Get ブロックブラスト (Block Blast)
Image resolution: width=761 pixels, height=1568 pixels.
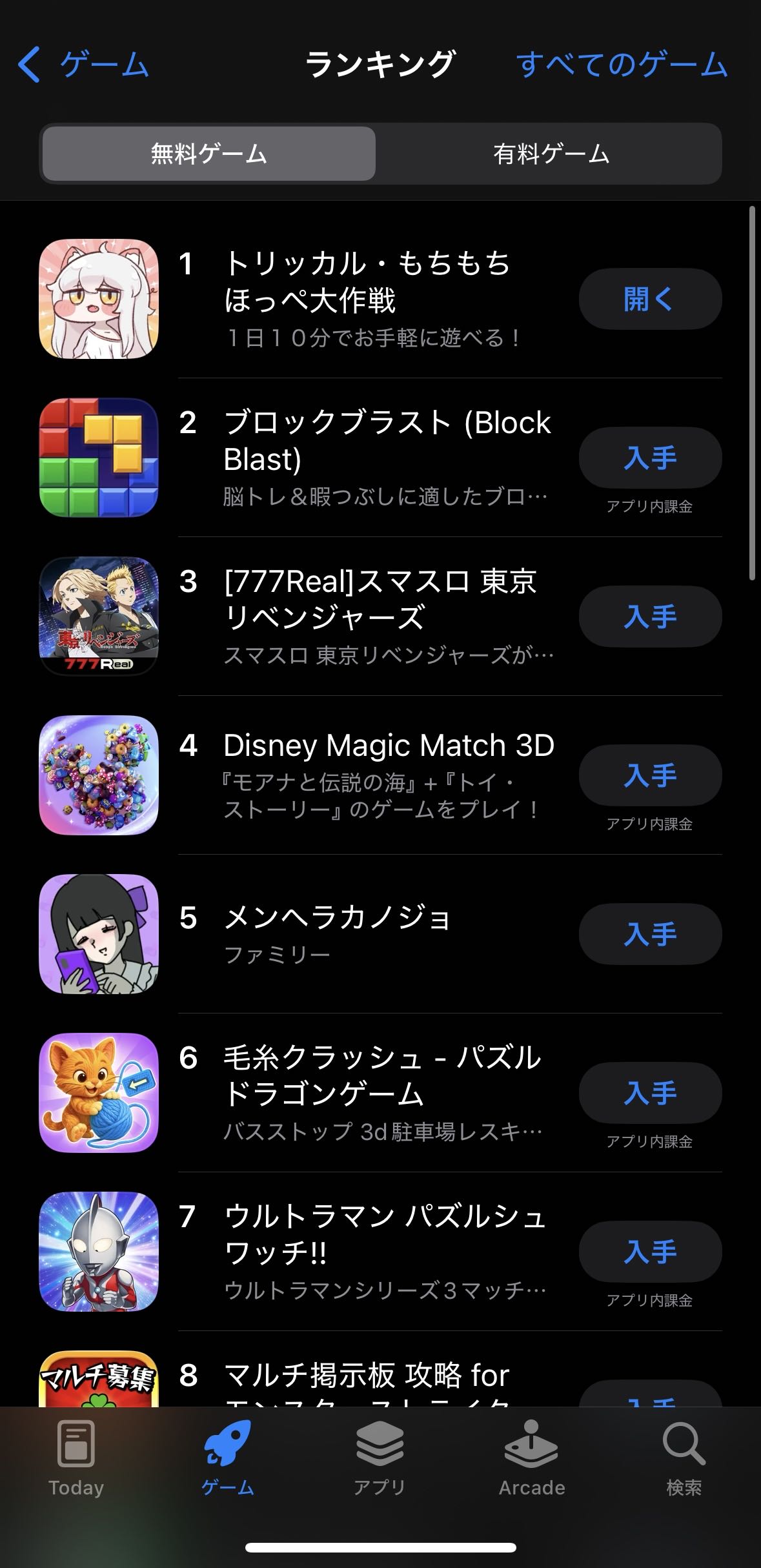click(x=649, y=458)
